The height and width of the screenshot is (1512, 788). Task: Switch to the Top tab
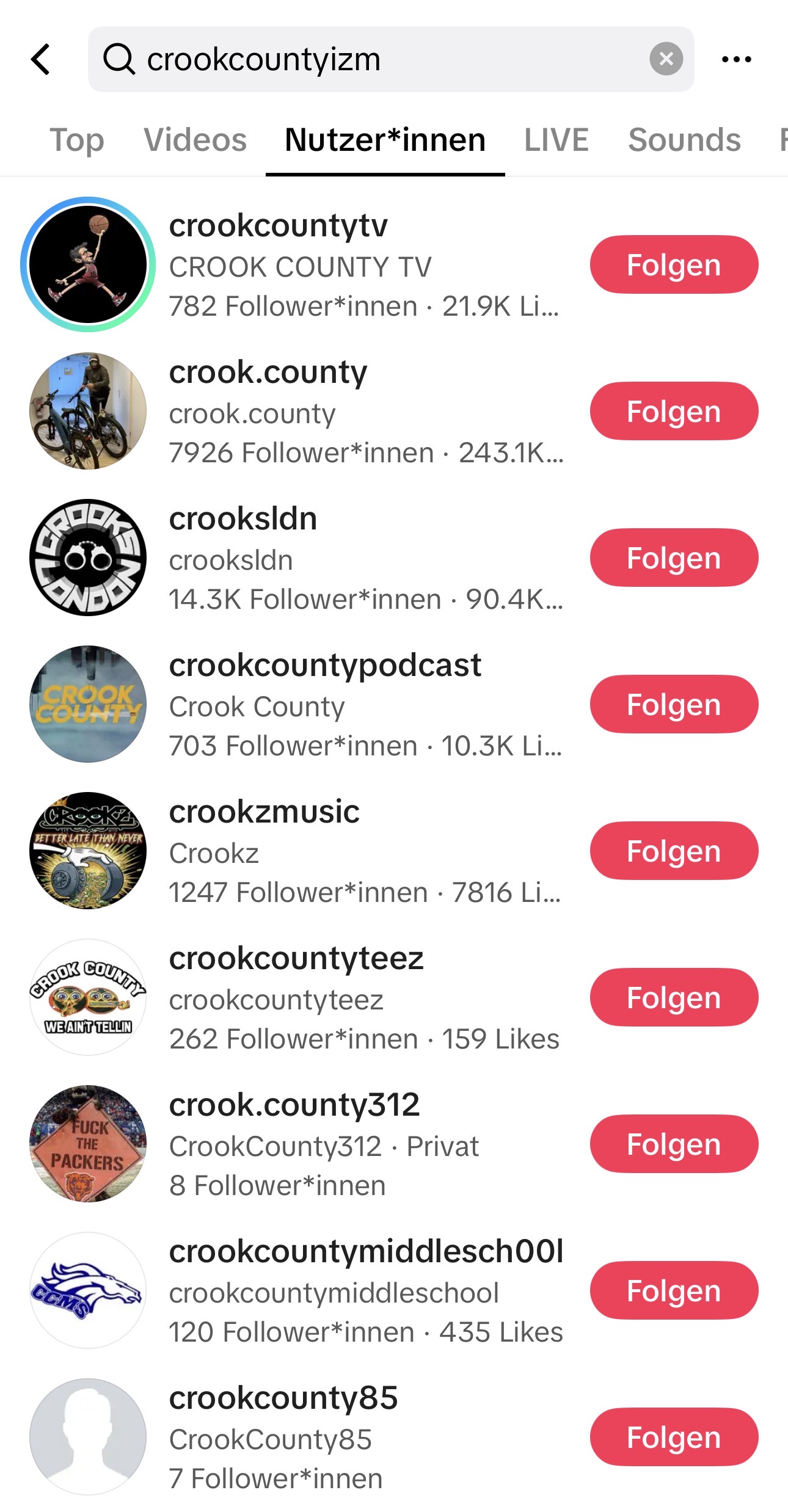point(77,140)
